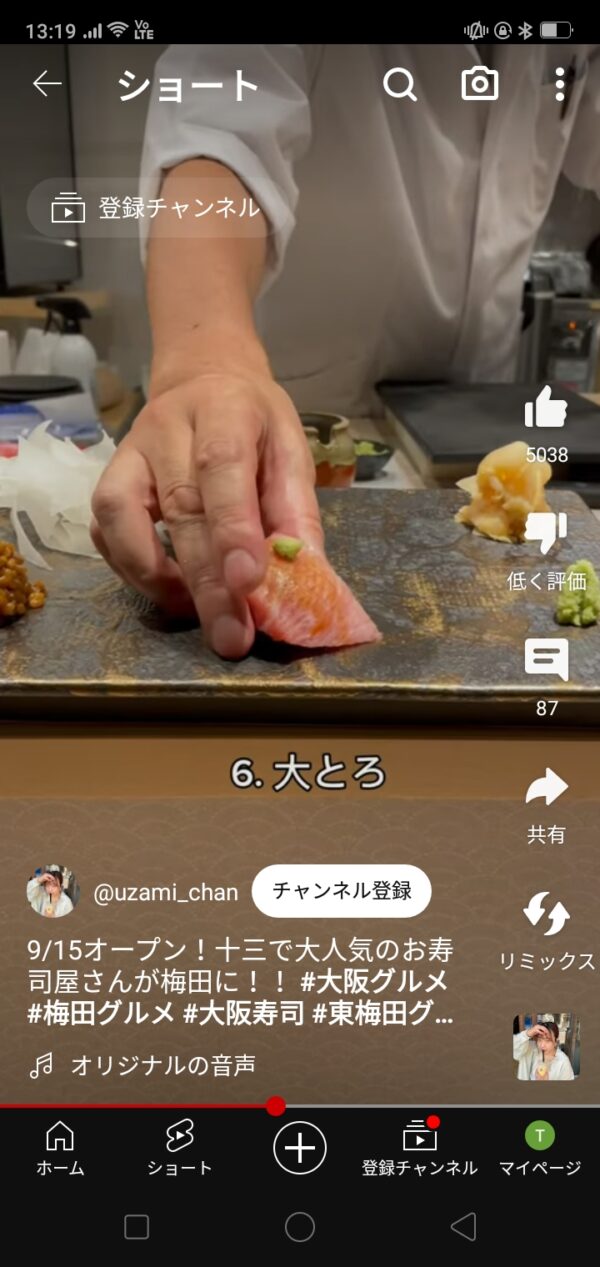Subscribe with the チャンネル登録 button
Viewport: 600px width, 1267px height.
click(x=341, y=891)
